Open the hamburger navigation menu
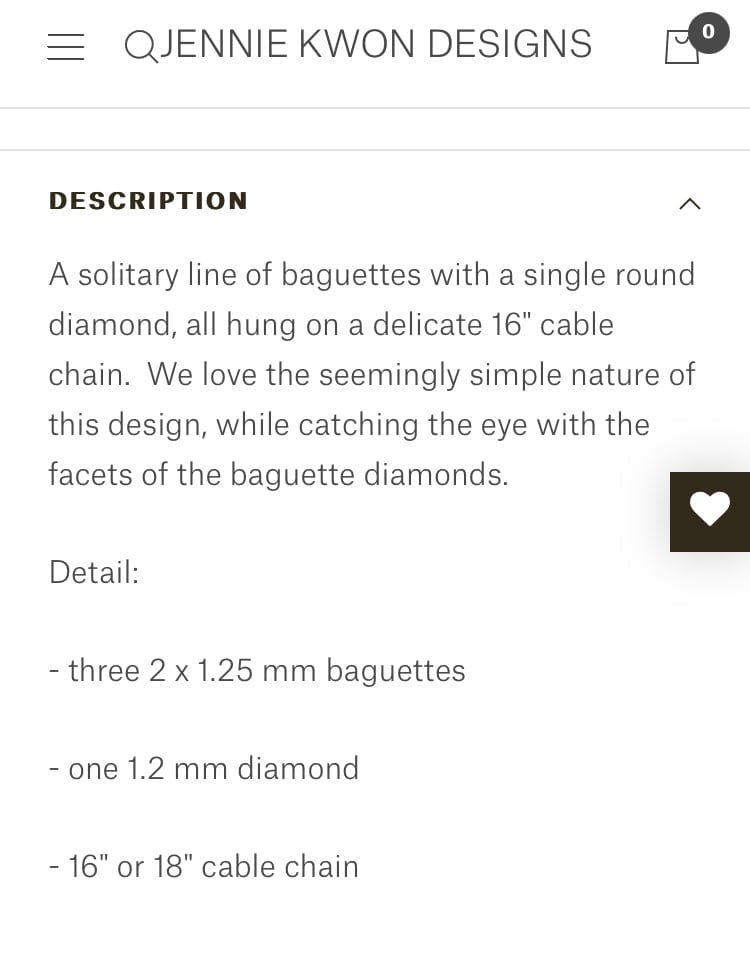Viewport: 750px width, 972px height. [x=65, y=46]
